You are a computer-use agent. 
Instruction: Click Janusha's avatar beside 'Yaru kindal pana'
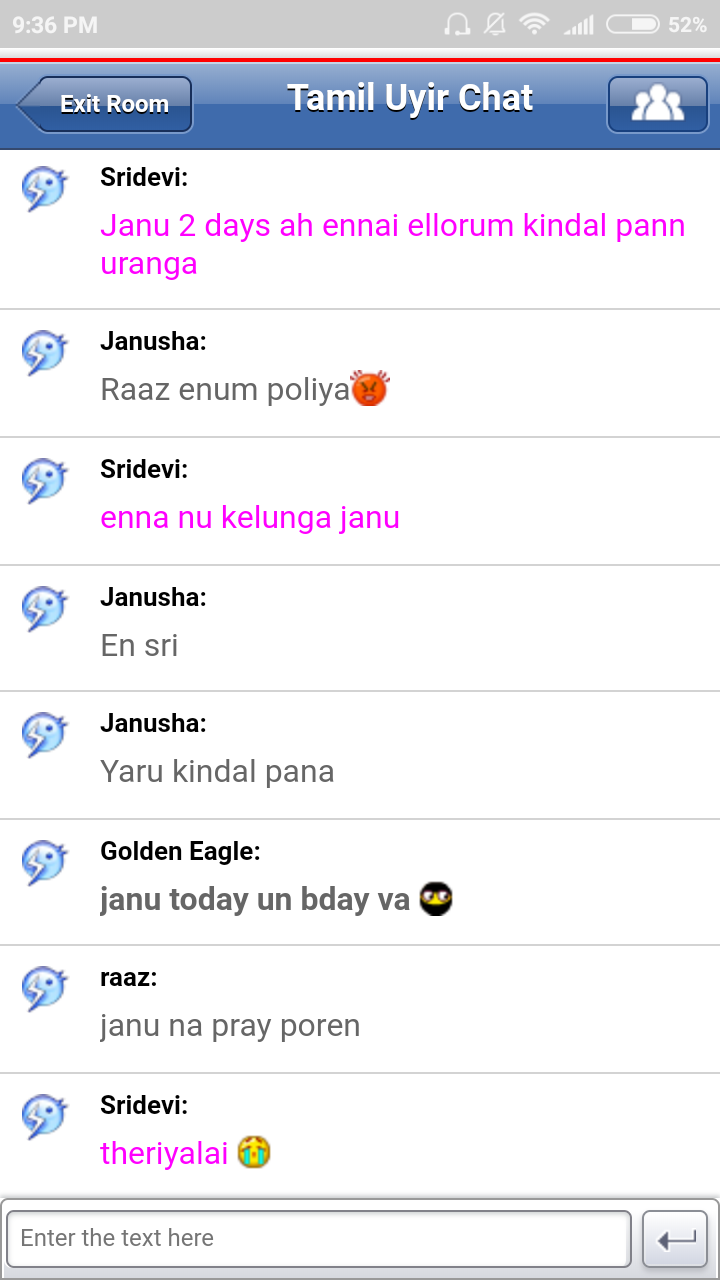(x=44, y=734)
